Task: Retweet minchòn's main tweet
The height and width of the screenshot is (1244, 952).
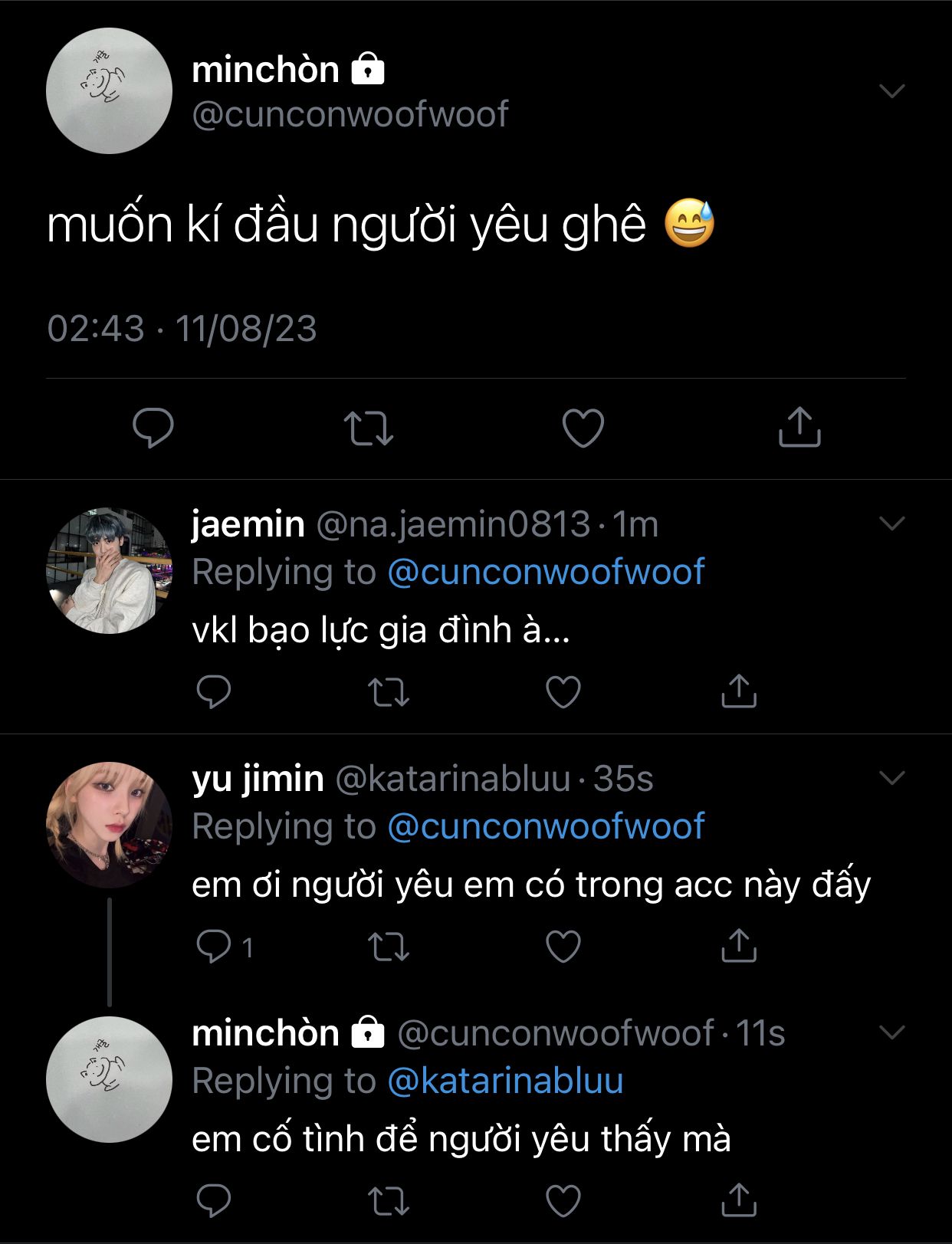Action: click(x=368, y=428)
